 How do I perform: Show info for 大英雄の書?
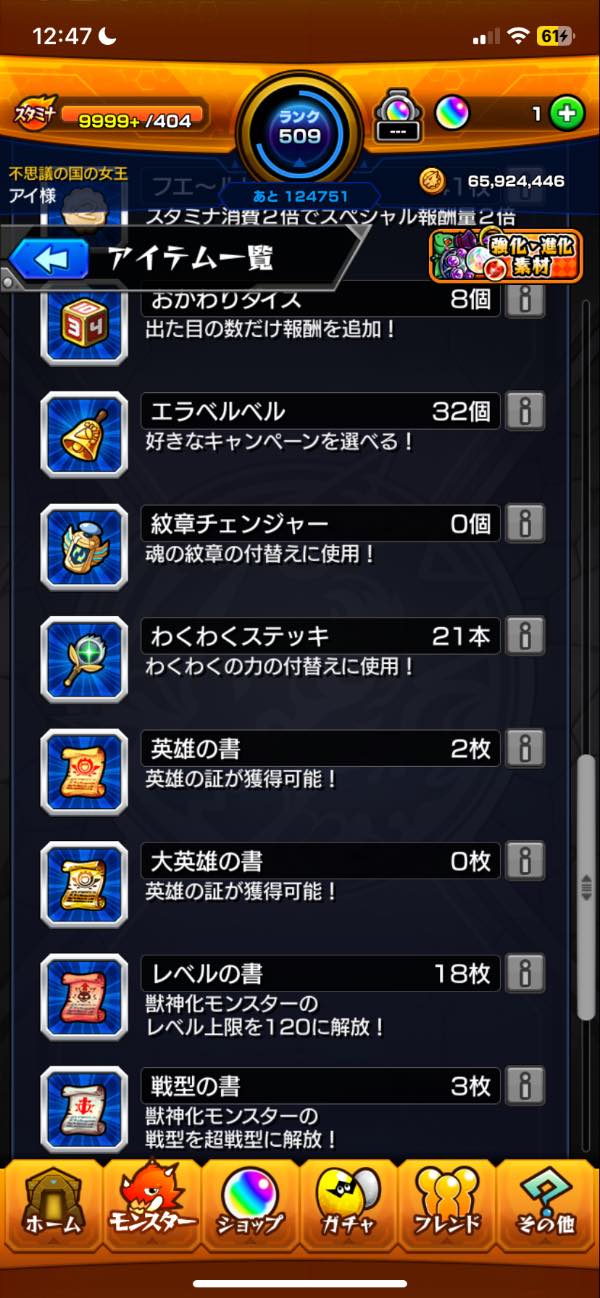526,860
